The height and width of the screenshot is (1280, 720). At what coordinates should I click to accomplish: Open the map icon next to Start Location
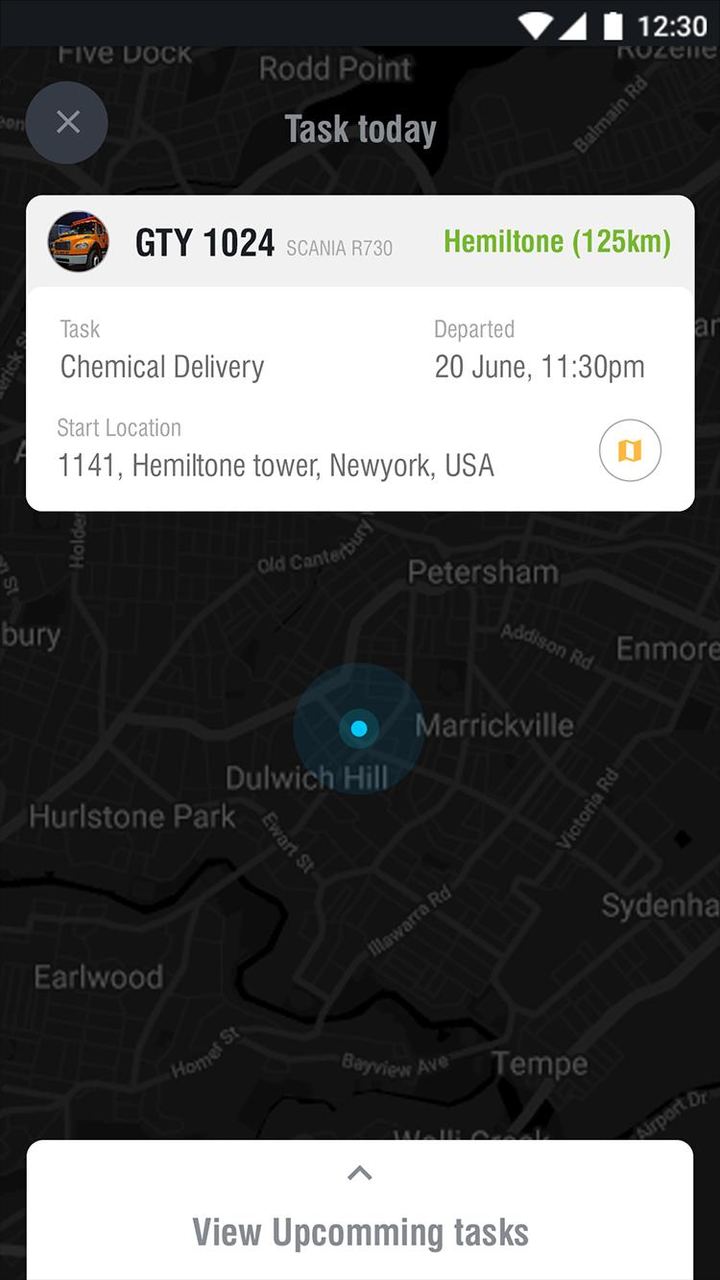(630, 450)
